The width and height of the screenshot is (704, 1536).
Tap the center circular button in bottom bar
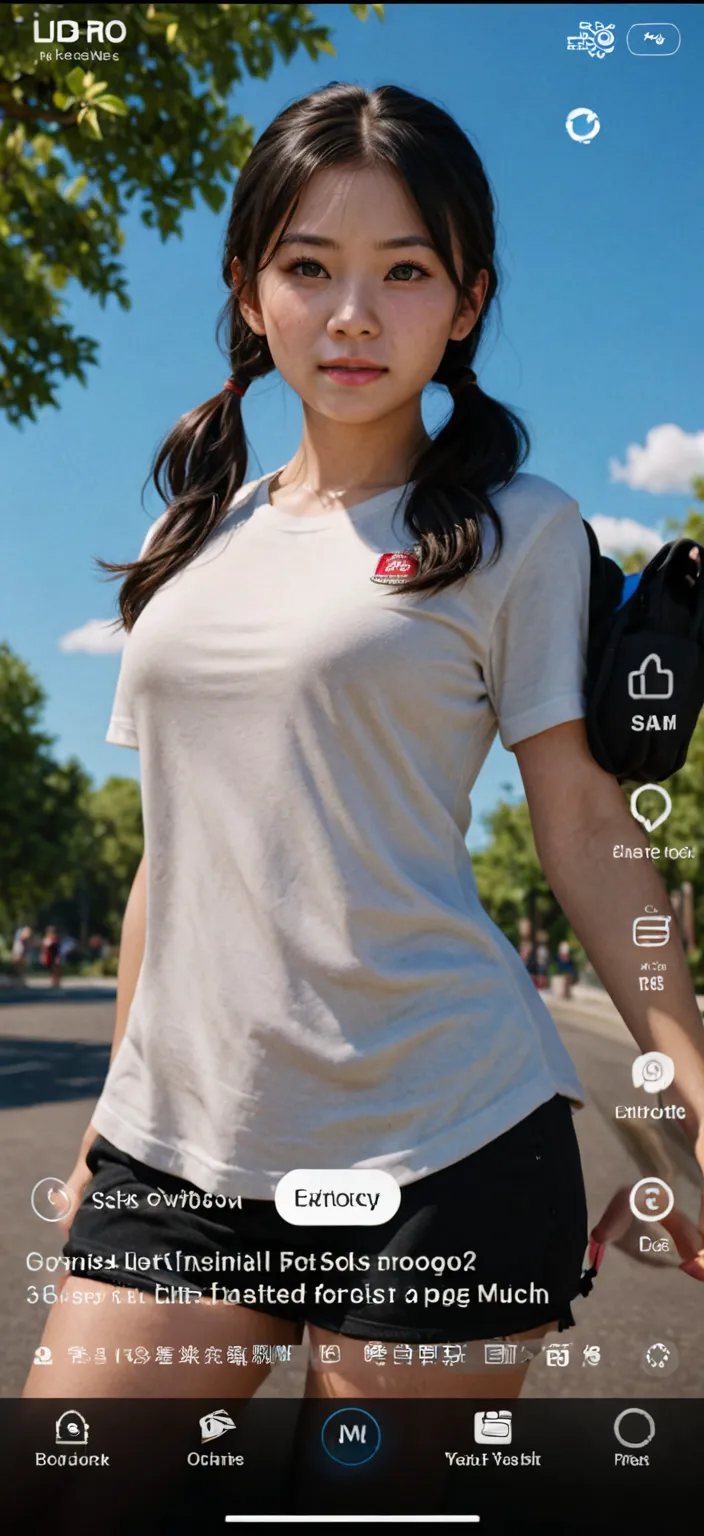coord(351,1435)
